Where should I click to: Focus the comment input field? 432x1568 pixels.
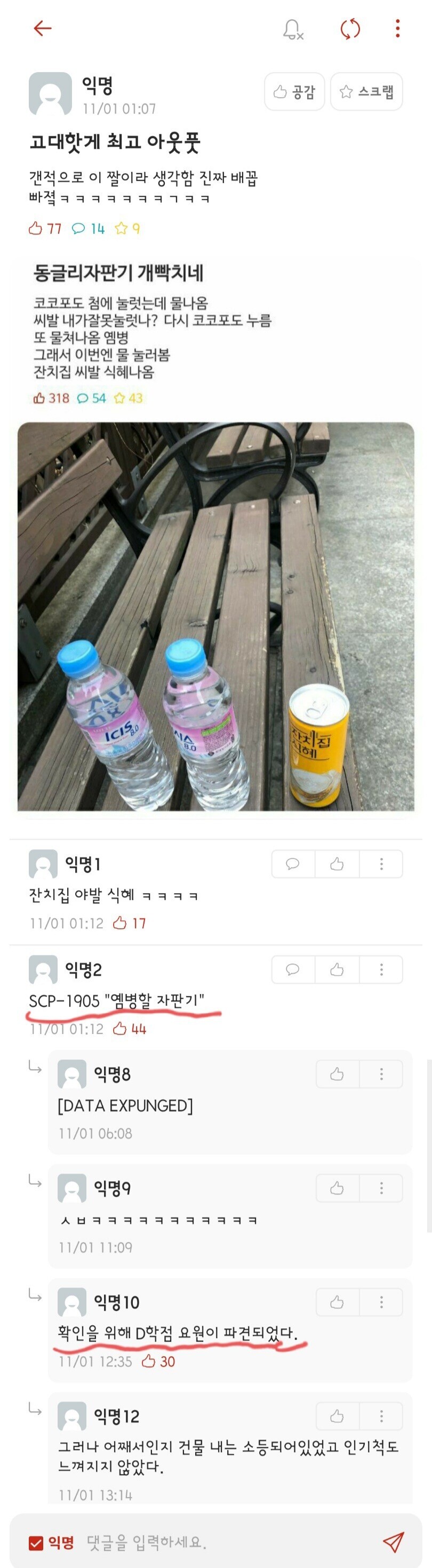[x=225, y=1542]
